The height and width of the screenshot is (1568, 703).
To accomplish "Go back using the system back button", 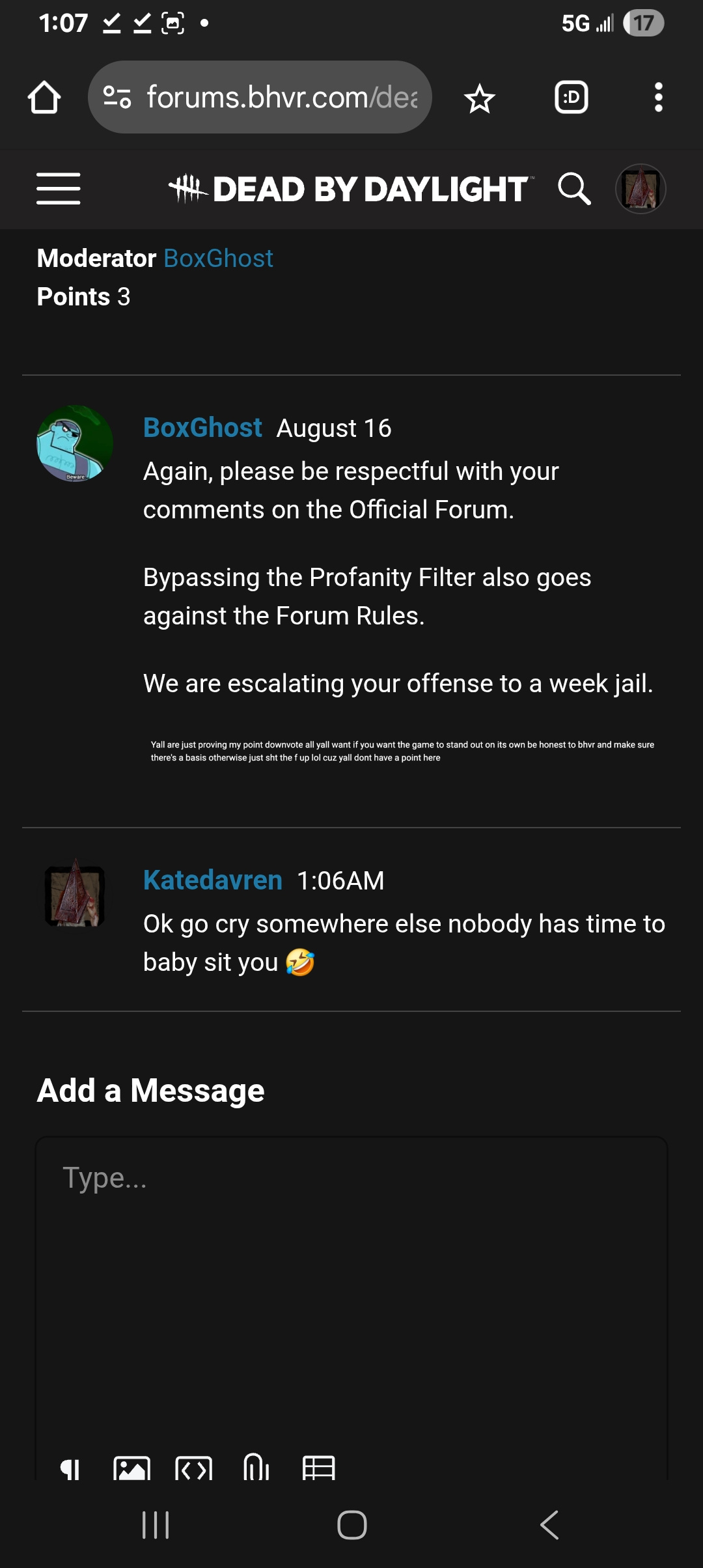I will pos(549,1525).
